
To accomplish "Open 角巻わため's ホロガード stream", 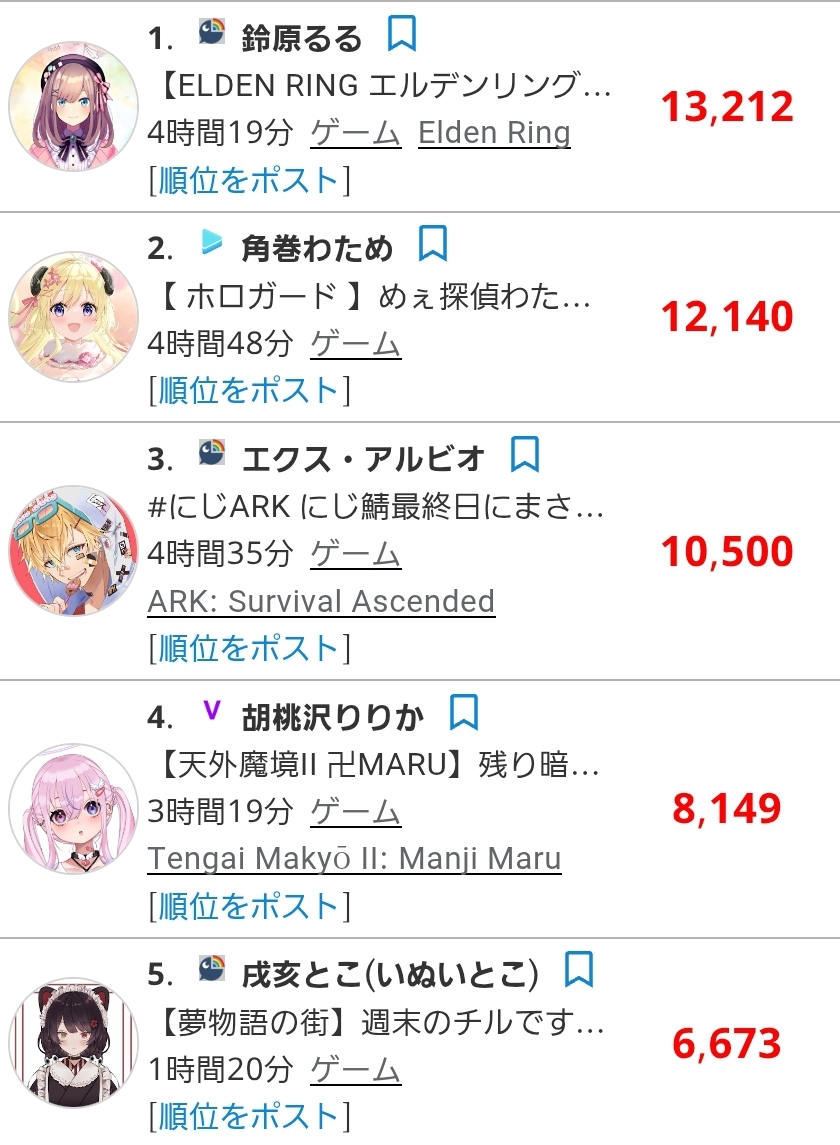I will click(375, 297).
